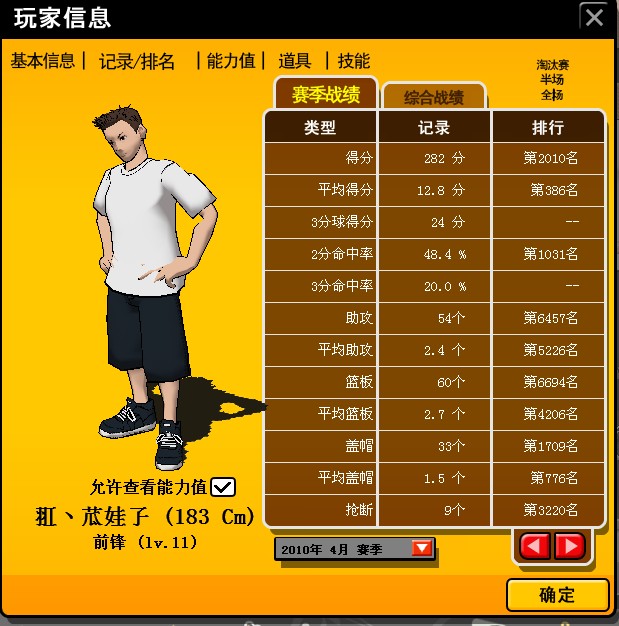The image size is (619, 626).
Task: Switch to the 技能 tab
Action: point(354,61)
